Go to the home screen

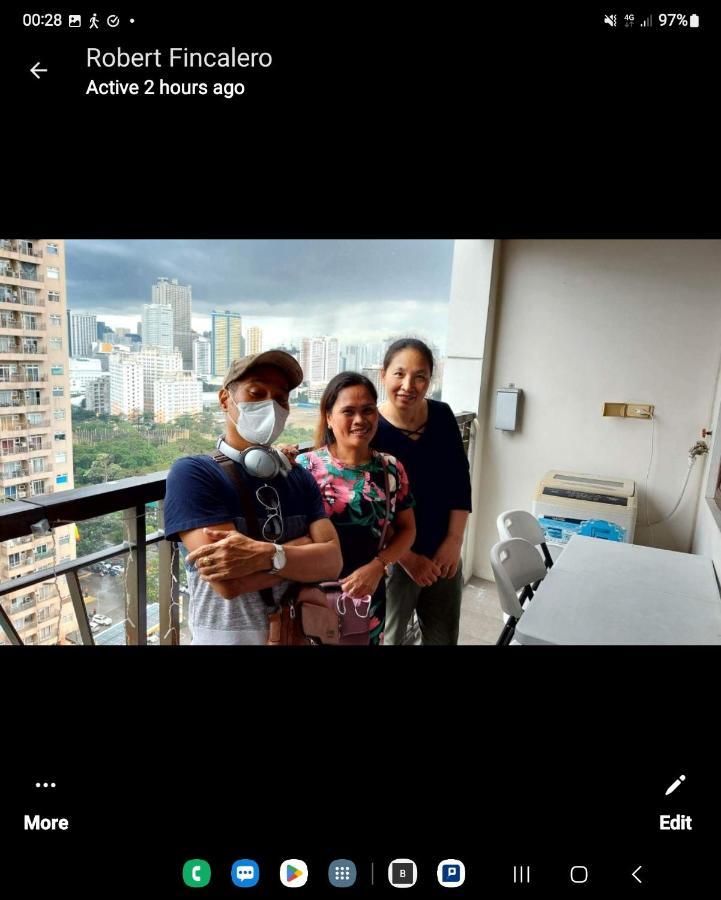tap(579, 874)
